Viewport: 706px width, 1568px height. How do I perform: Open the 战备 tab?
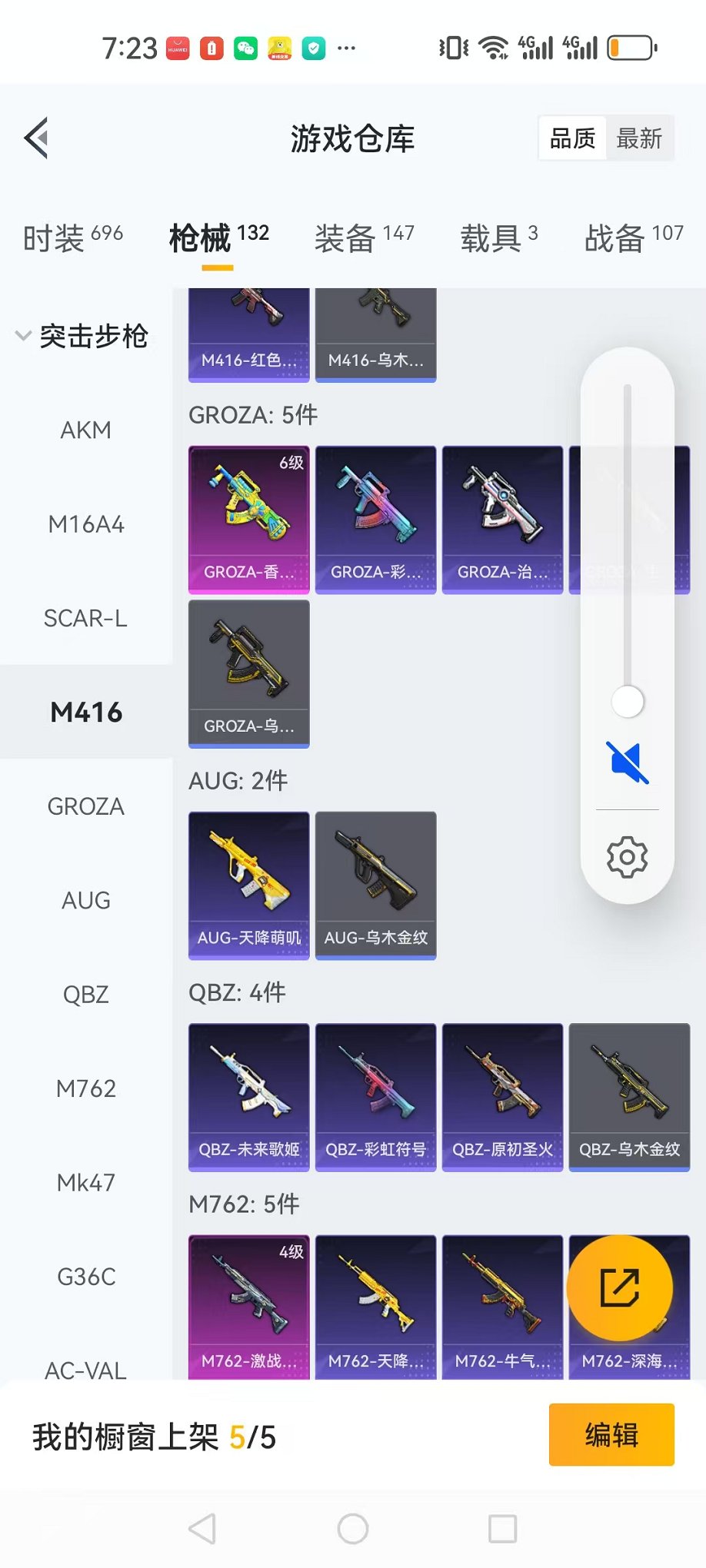point(633,238)
